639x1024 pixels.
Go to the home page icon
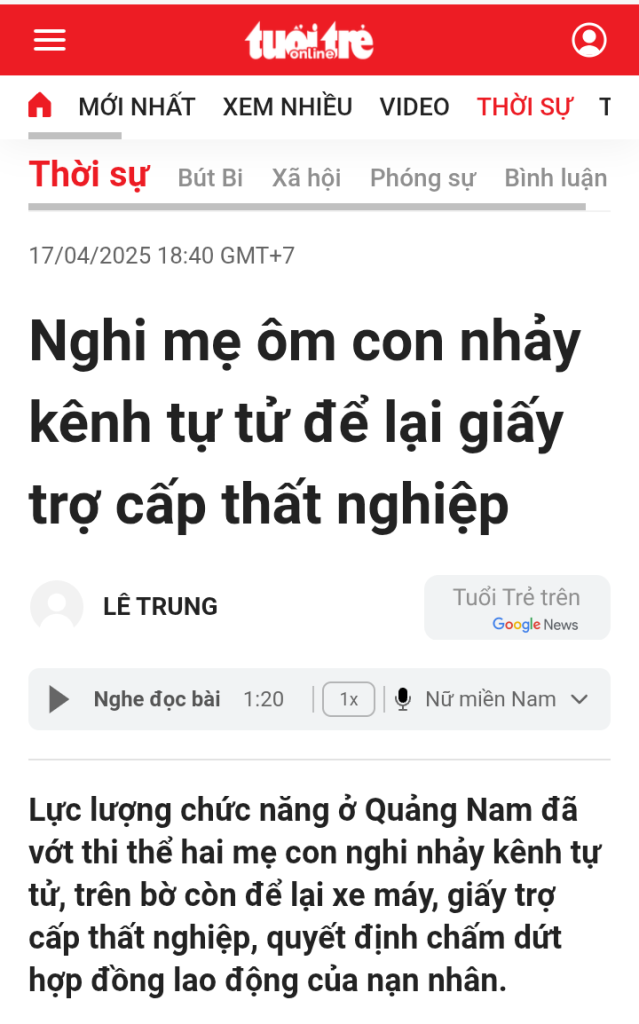(x=40, y=106)
